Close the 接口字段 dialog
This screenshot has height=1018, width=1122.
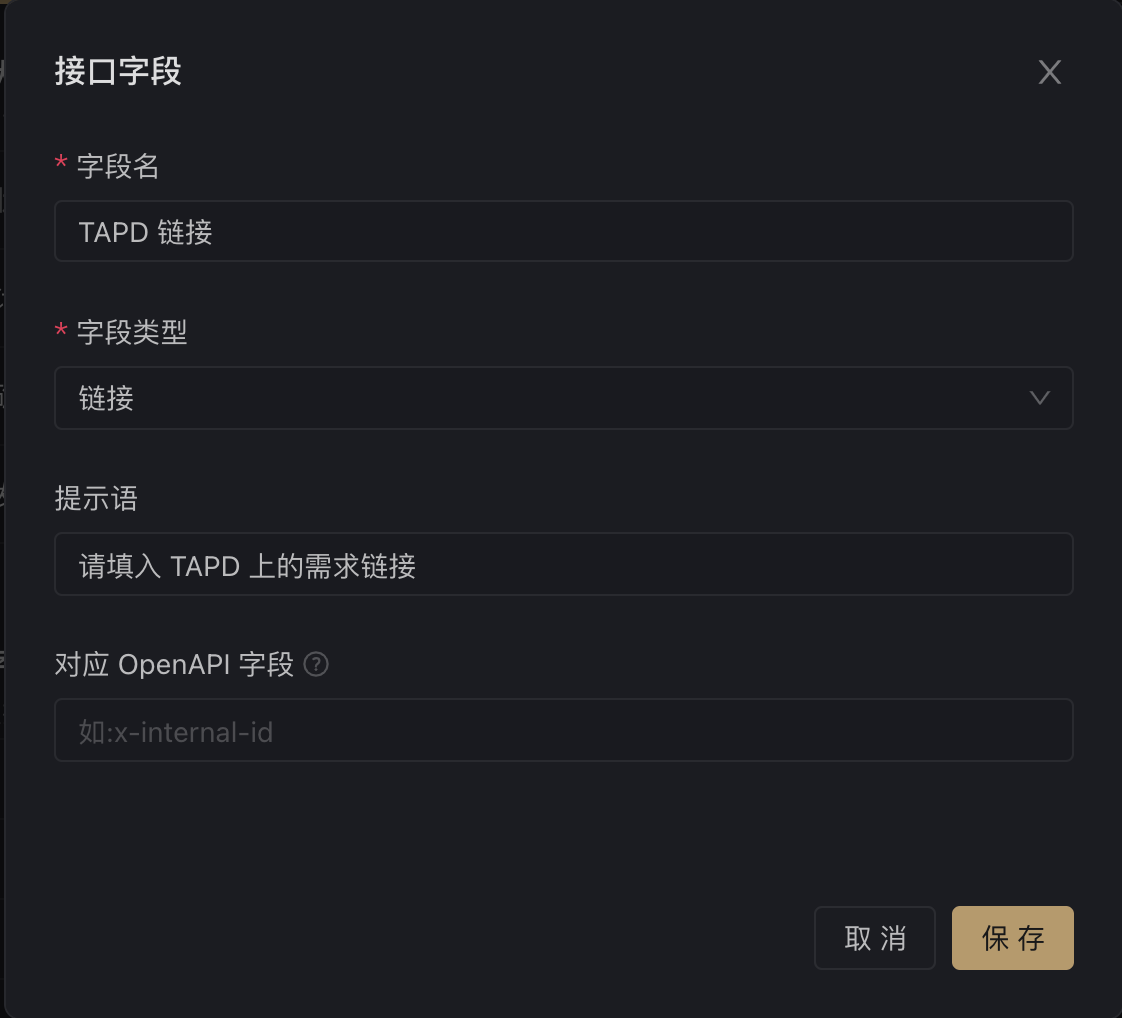point(1049,72)
